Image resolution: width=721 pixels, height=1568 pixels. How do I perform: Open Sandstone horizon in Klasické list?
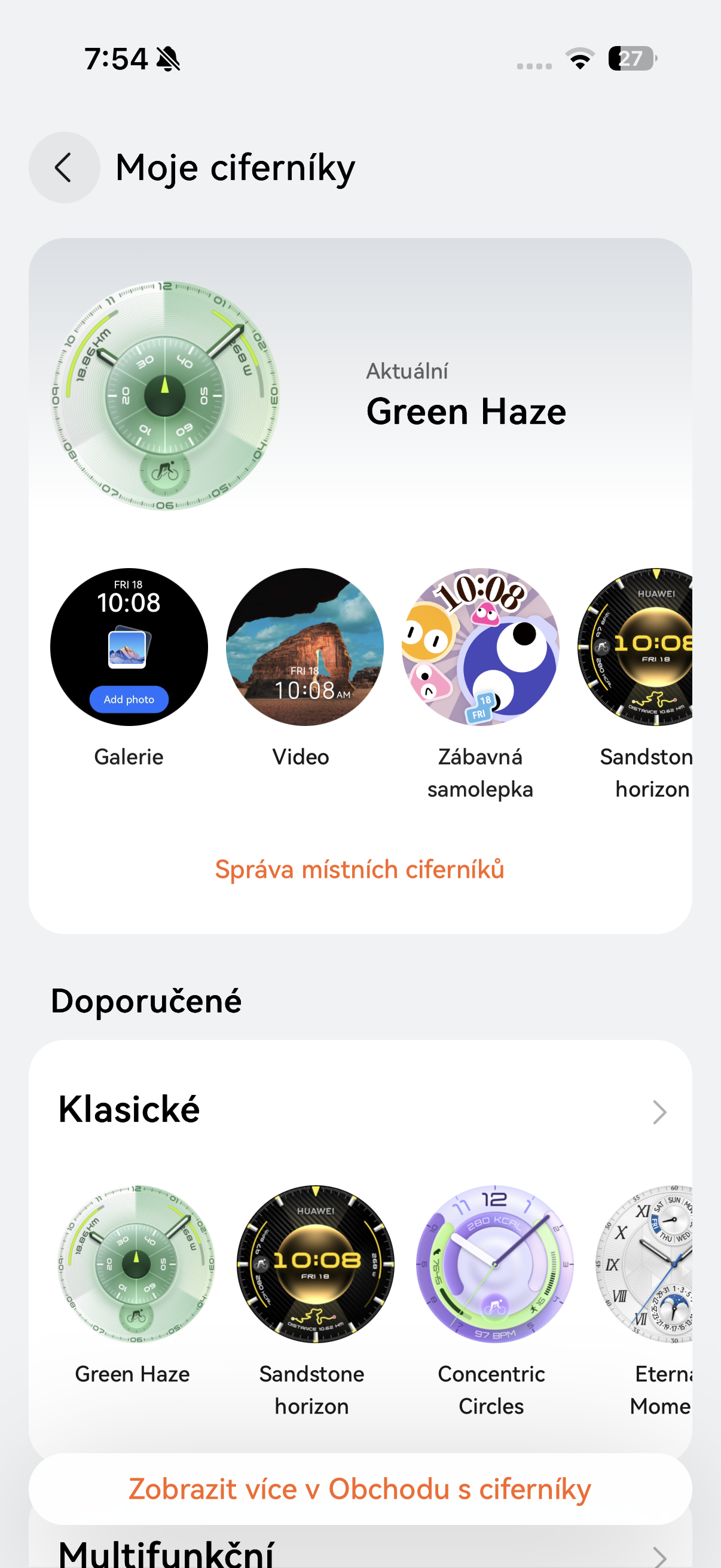click(x=315, y=1264)
